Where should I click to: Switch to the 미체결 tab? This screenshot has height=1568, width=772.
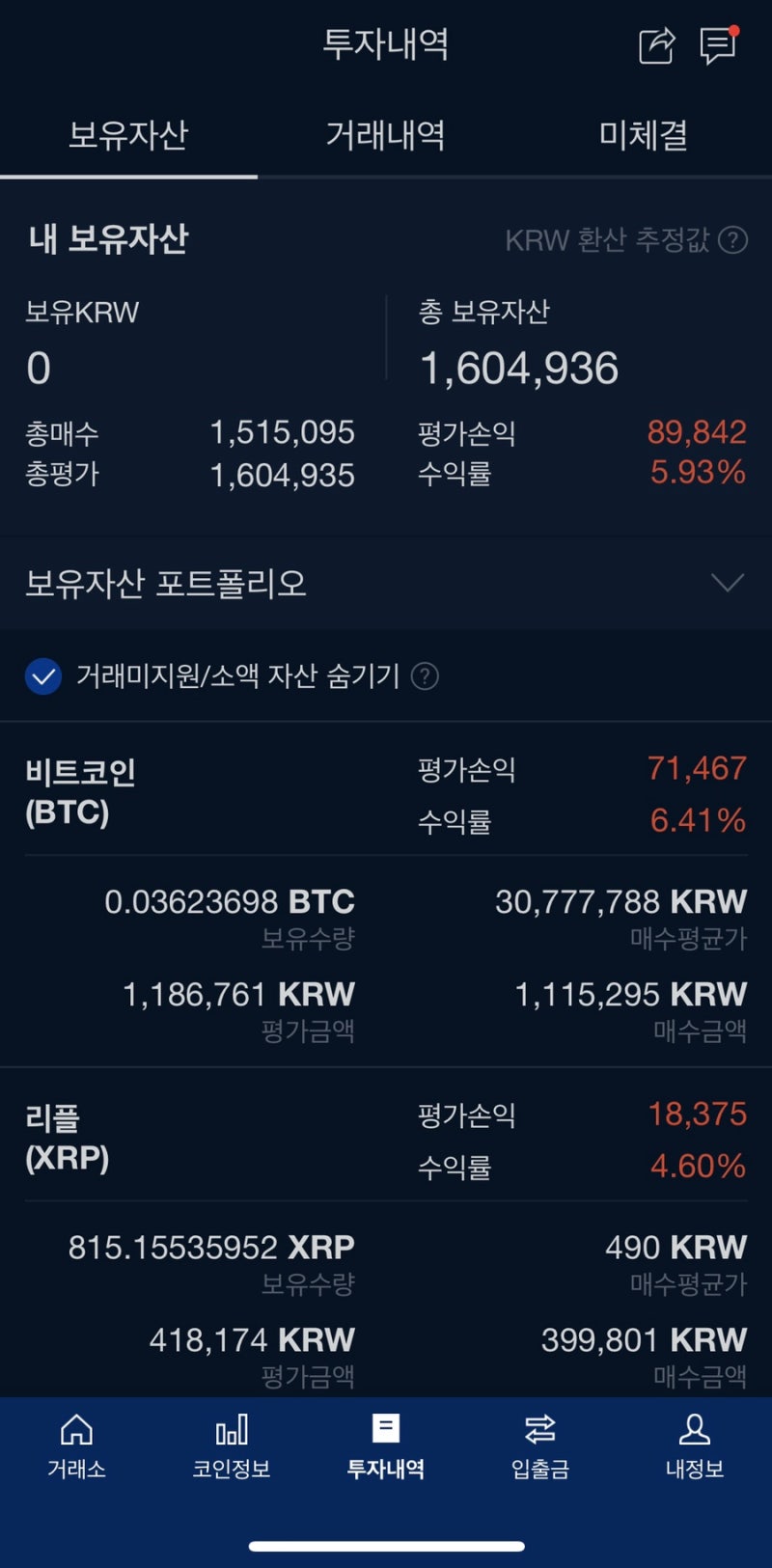(643, 135)
